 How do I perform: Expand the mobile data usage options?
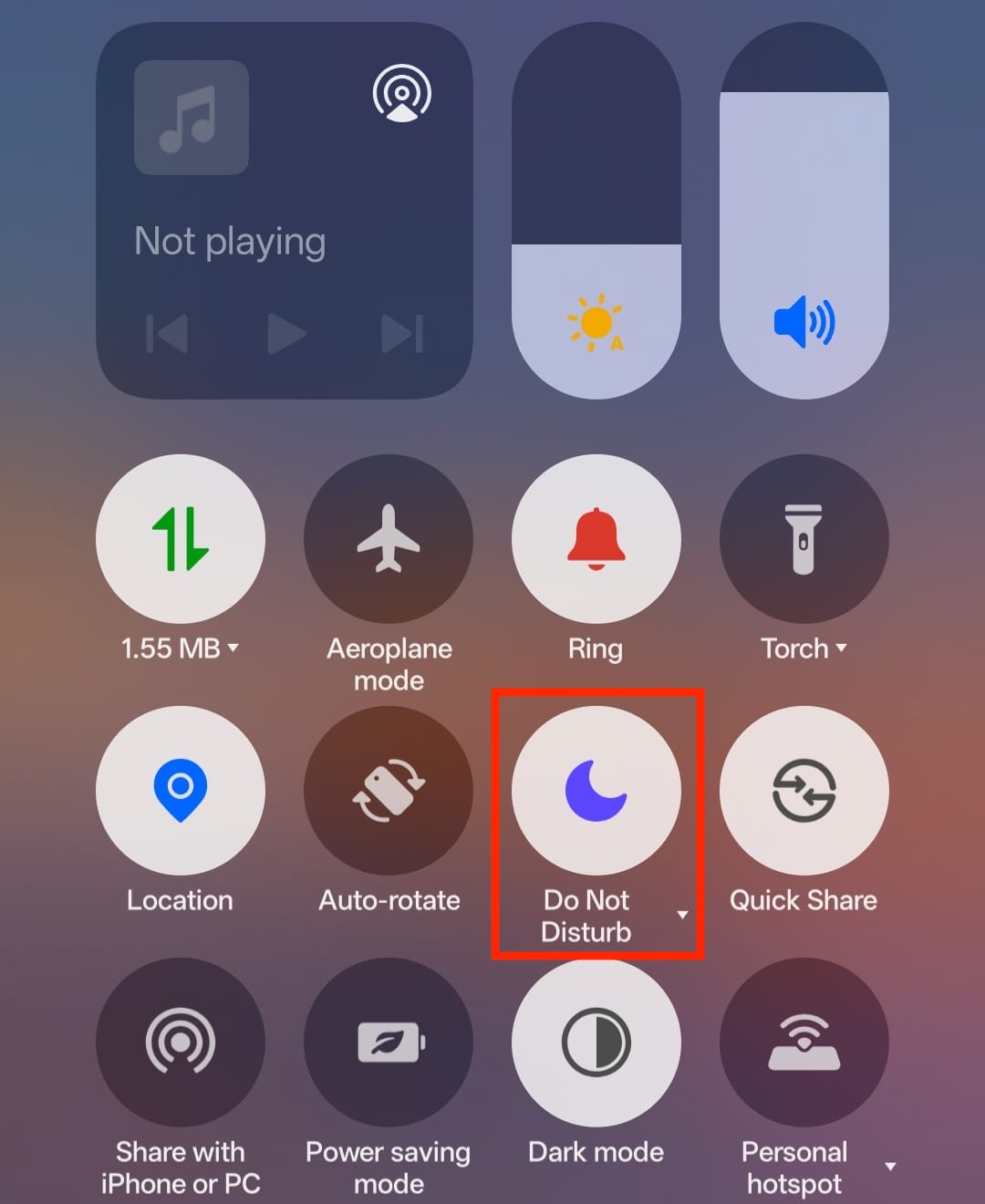click(234, 649)
